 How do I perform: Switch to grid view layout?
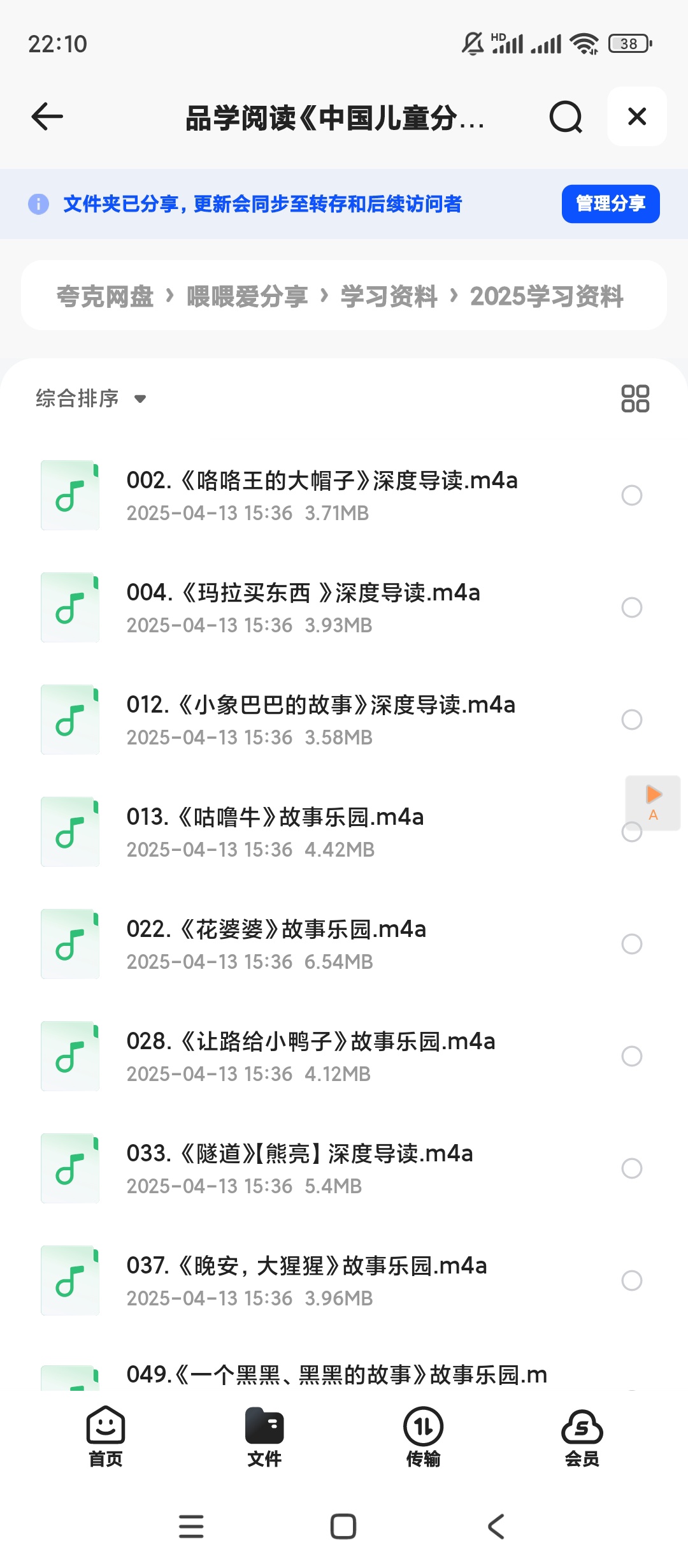(636, 398)
